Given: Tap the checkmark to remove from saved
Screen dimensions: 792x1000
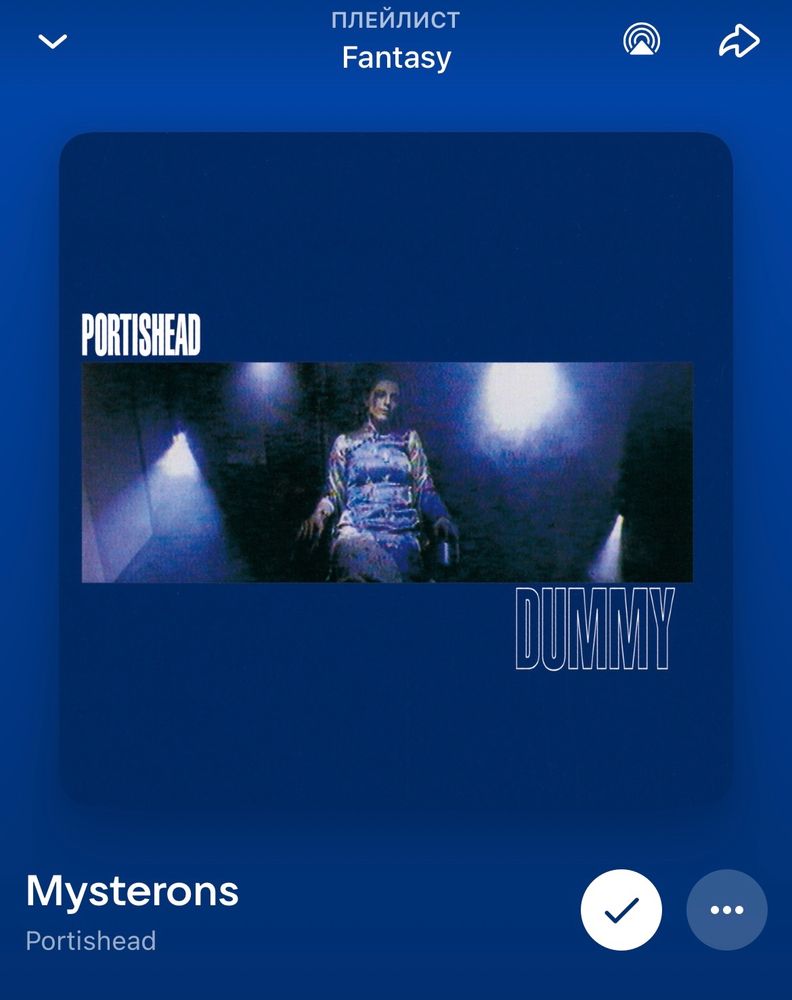Looking at the screenshot, I should click(621, 910).
